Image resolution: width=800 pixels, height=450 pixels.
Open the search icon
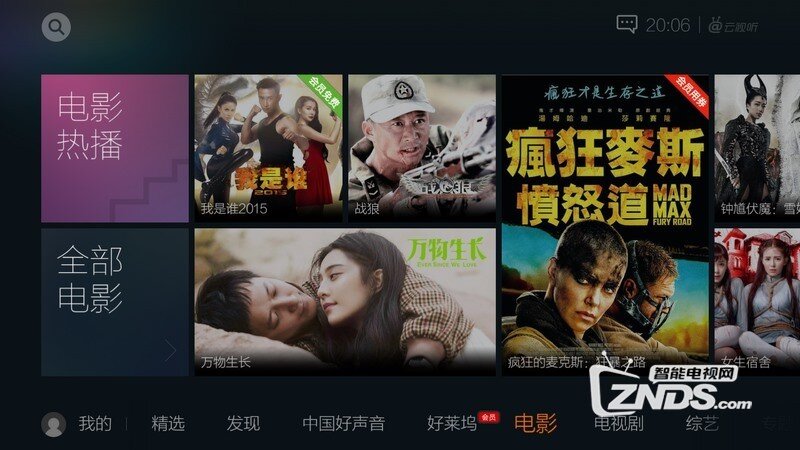56,26
